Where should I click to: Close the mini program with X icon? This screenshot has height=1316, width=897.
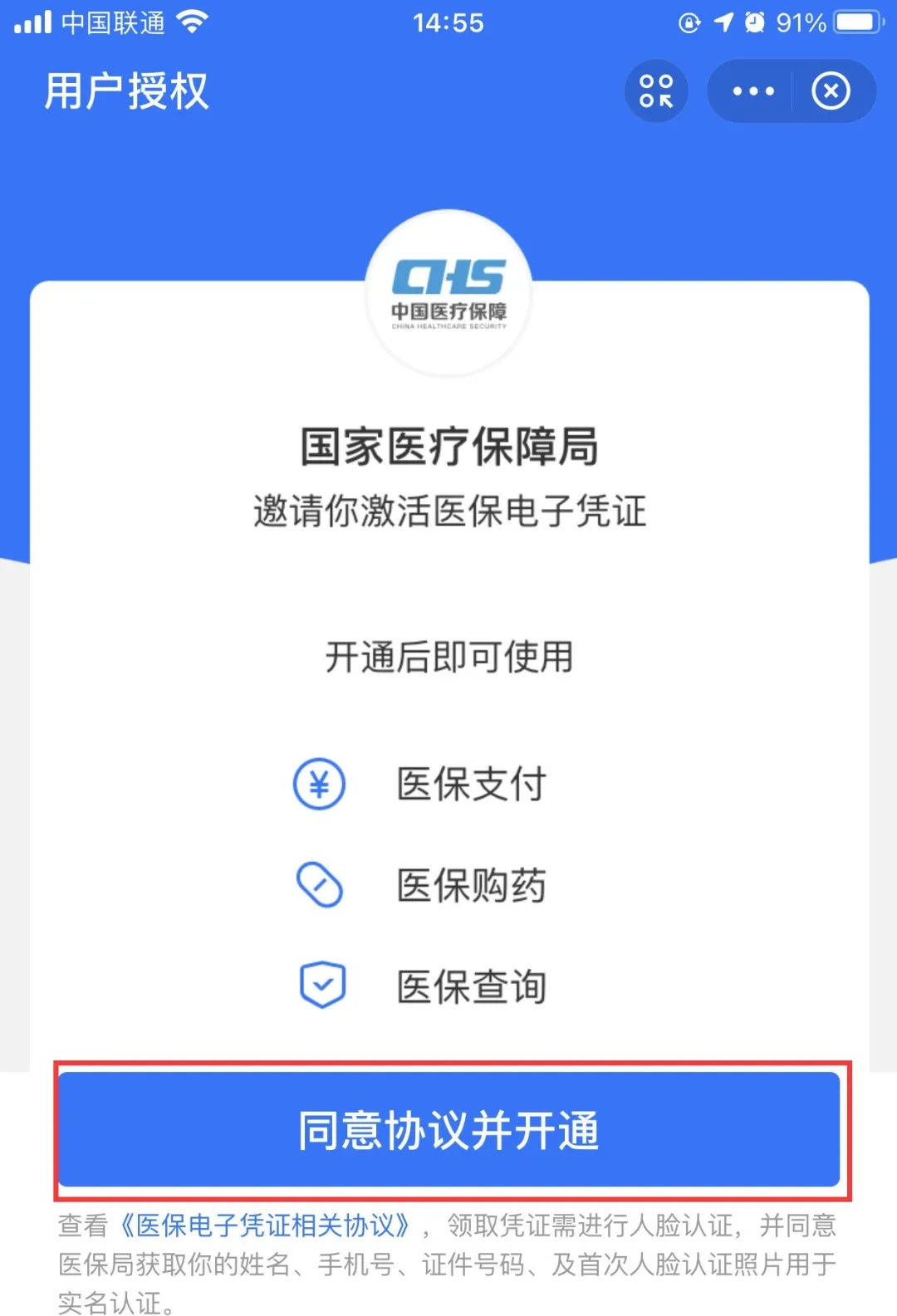[x=831, y=91]
